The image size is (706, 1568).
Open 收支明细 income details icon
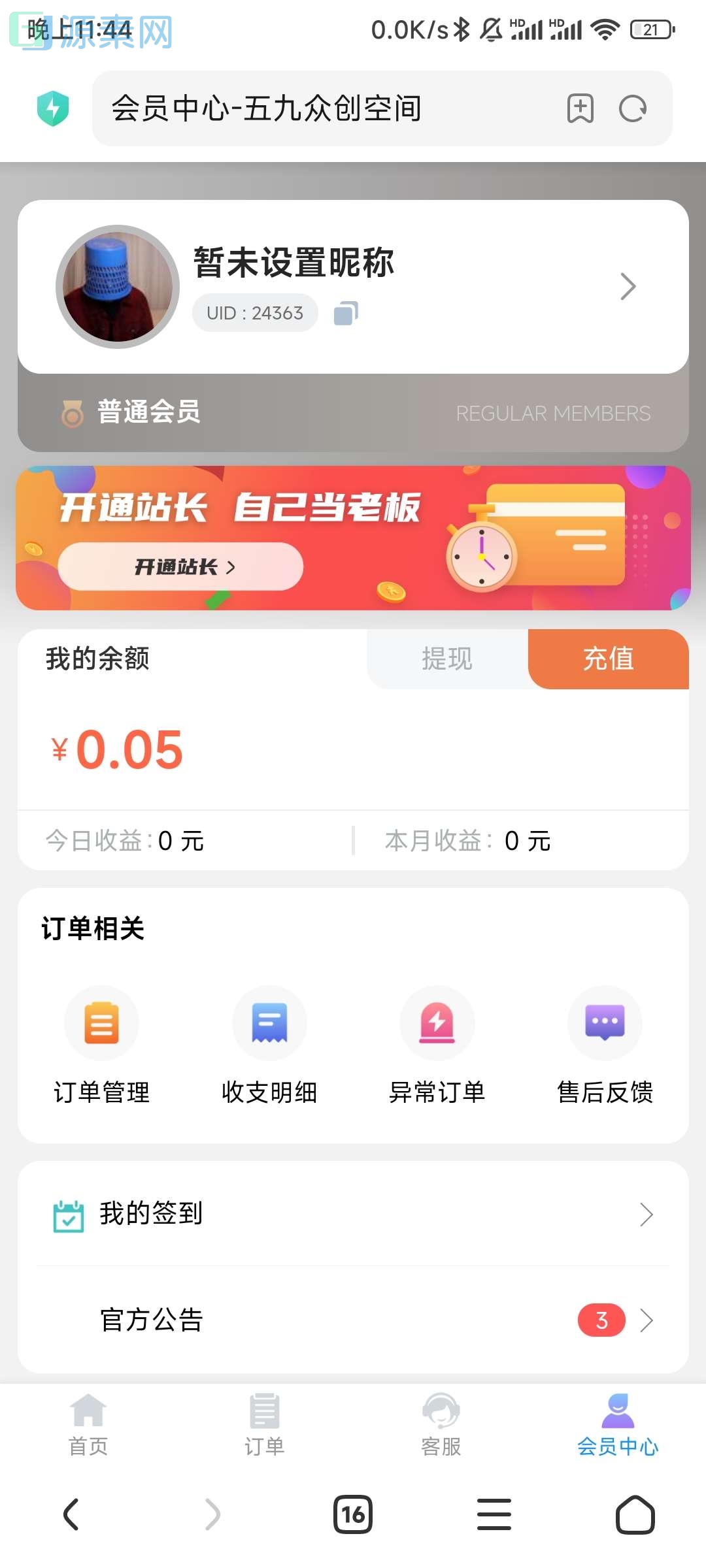pyautogui.click(x=269, y=1023)
